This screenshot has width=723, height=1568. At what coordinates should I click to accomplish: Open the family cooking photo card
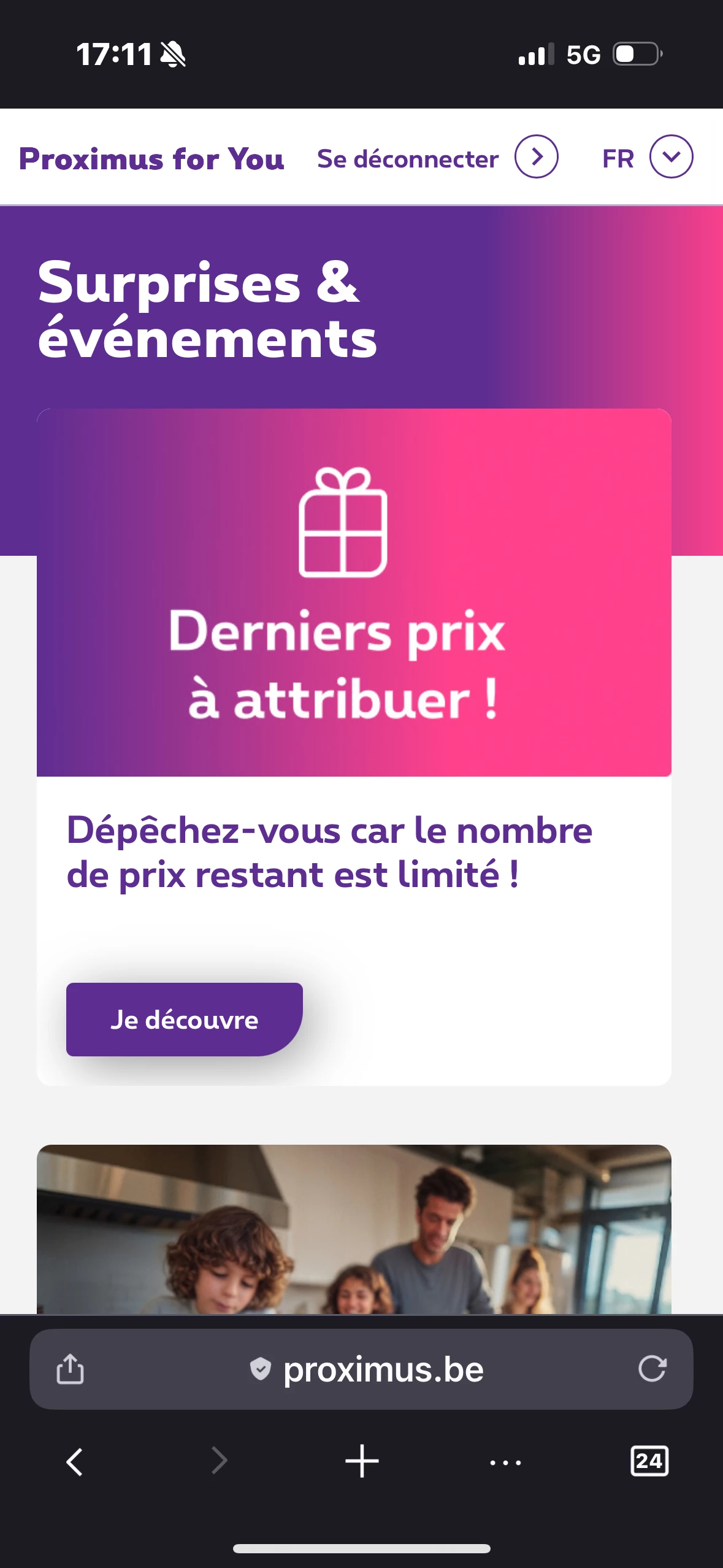coord(354,1229)
